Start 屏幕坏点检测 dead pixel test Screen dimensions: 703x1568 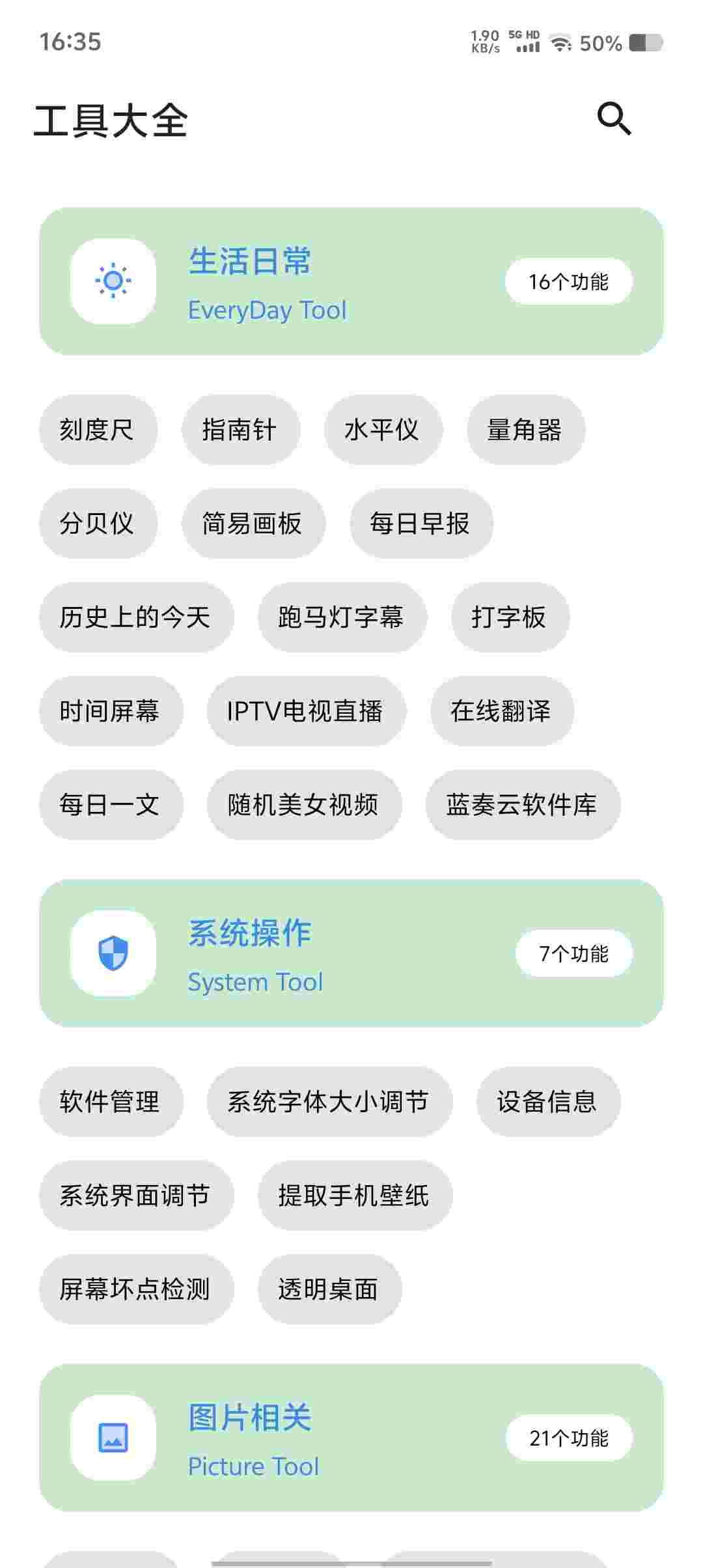[135, 1289]
